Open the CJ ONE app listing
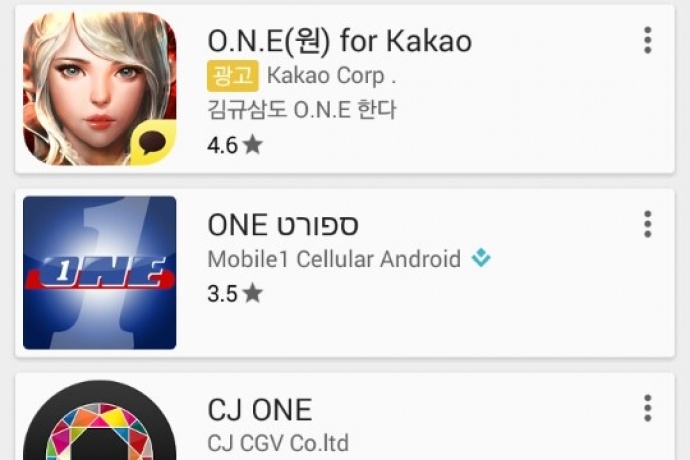This screenshot has width=690, height=460. (x=260, y=410)
